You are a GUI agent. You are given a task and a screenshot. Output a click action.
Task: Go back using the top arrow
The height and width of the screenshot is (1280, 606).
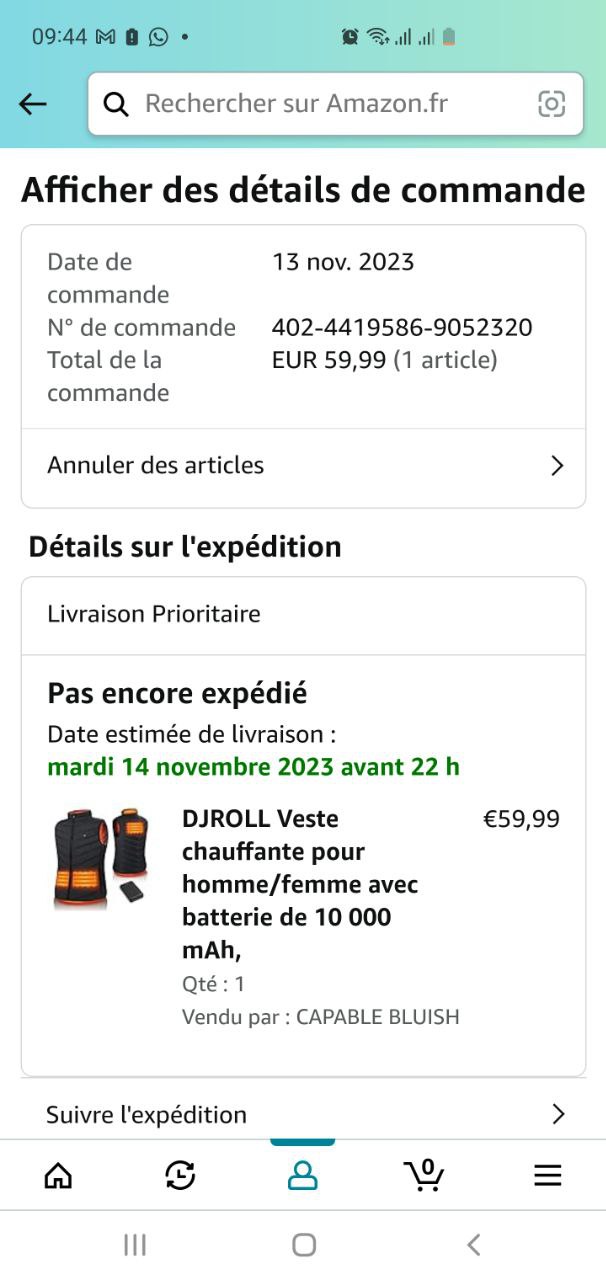33,104
